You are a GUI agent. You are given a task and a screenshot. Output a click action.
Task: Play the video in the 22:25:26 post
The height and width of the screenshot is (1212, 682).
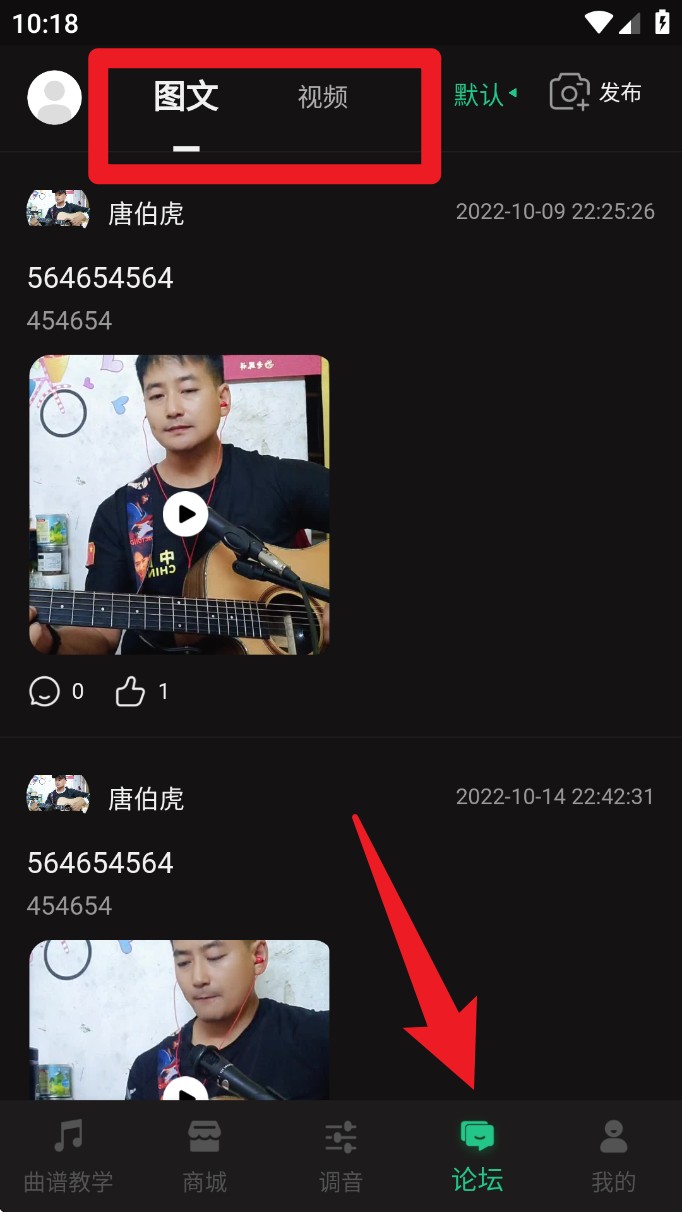(x=185, y=514)
